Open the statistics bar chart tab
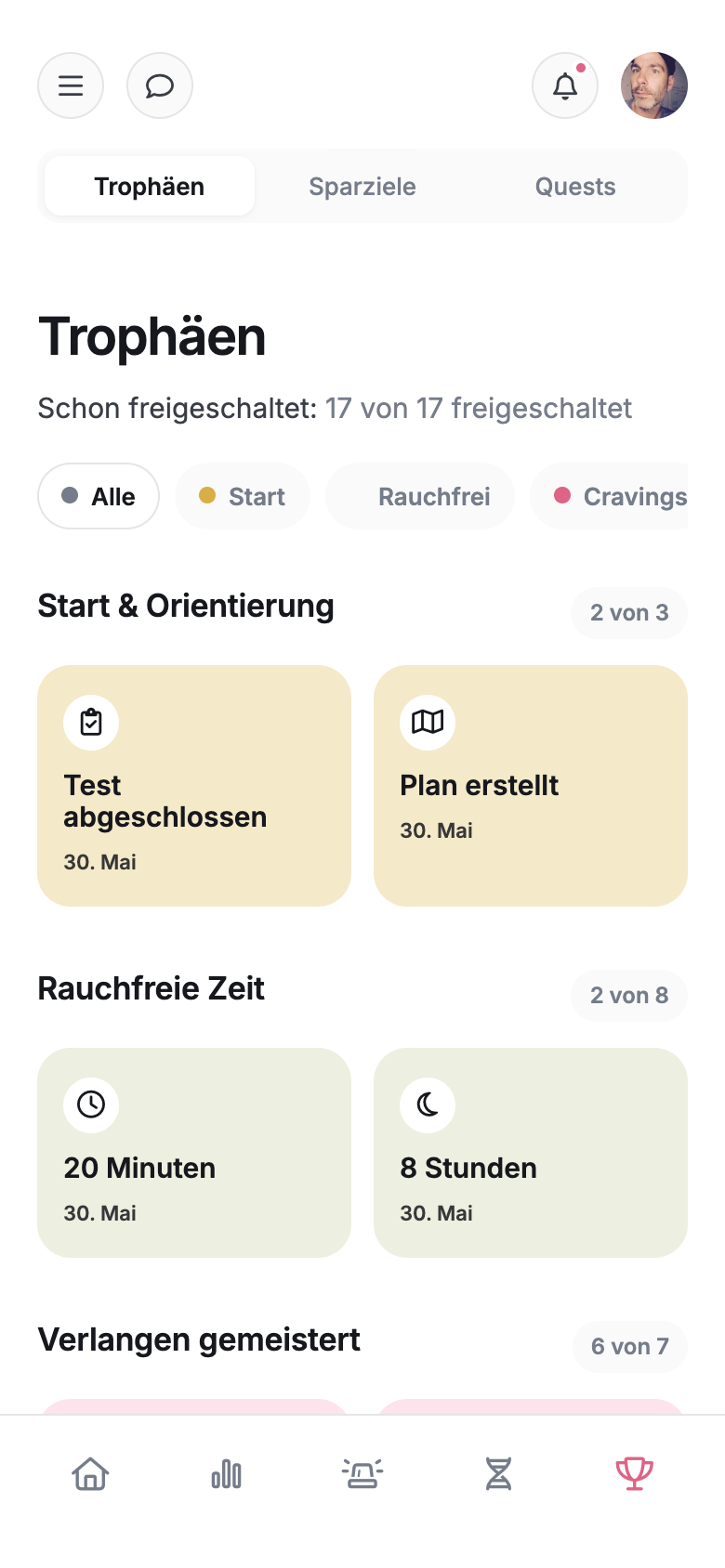Image resolution: width=725 pixels, height=1568 pixels. pyautogui.click(x=226, y=1473)
